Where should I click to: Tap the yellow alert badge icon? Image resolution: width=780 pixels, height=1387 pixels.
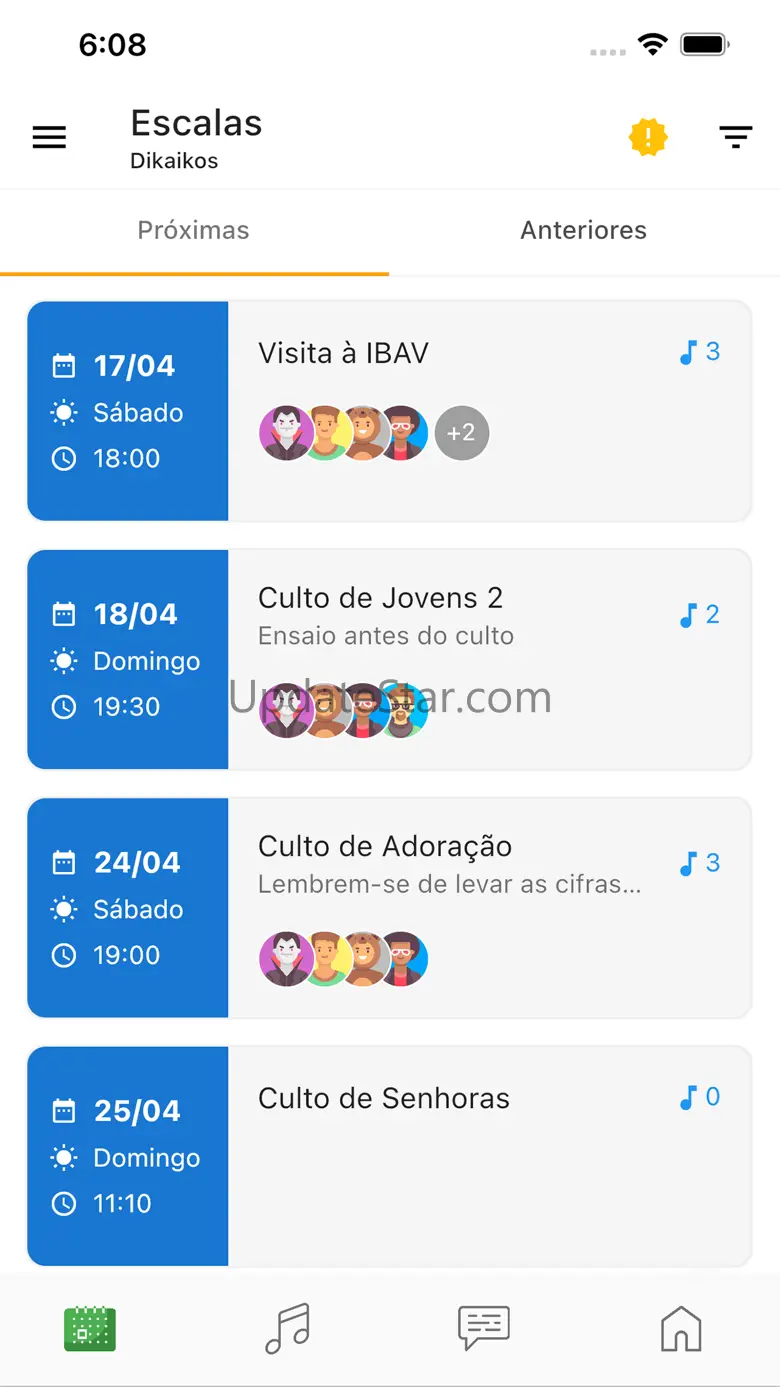[x=648, y=137]
